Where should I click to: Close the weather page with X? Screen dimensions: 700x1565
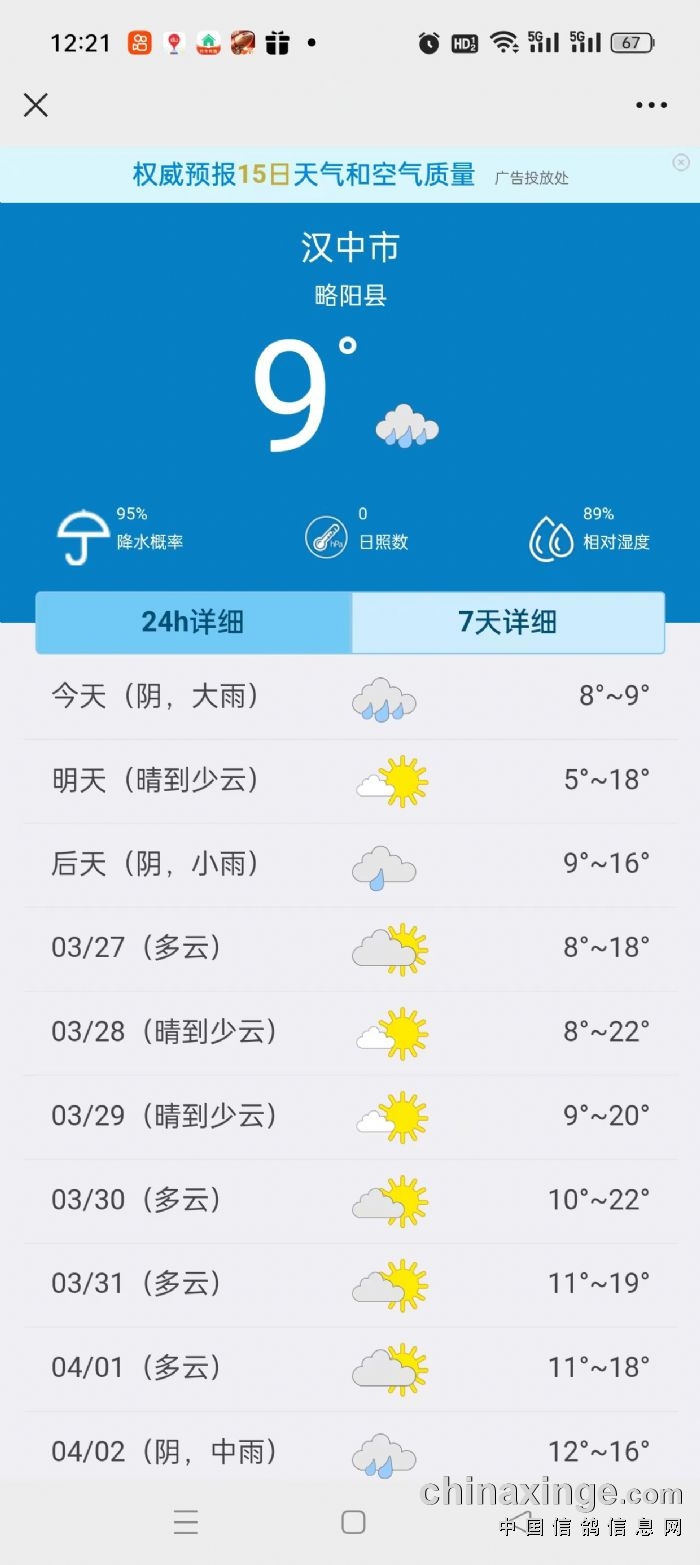coord(36,105)
